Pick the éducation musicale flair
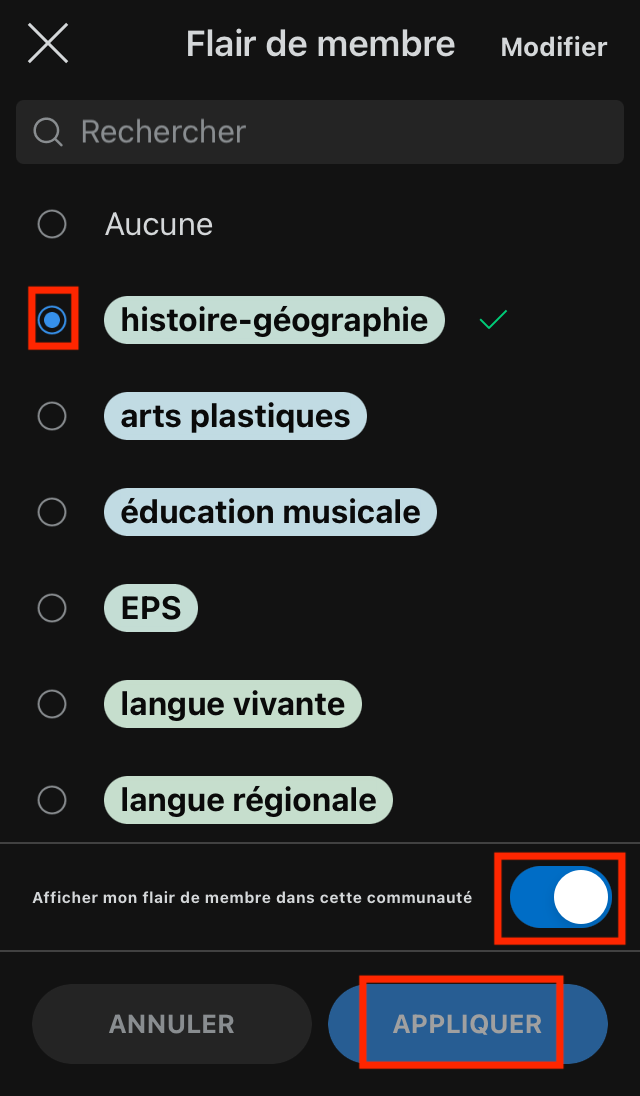Screen dimensions: 640x1096 [x=52, y=512]
